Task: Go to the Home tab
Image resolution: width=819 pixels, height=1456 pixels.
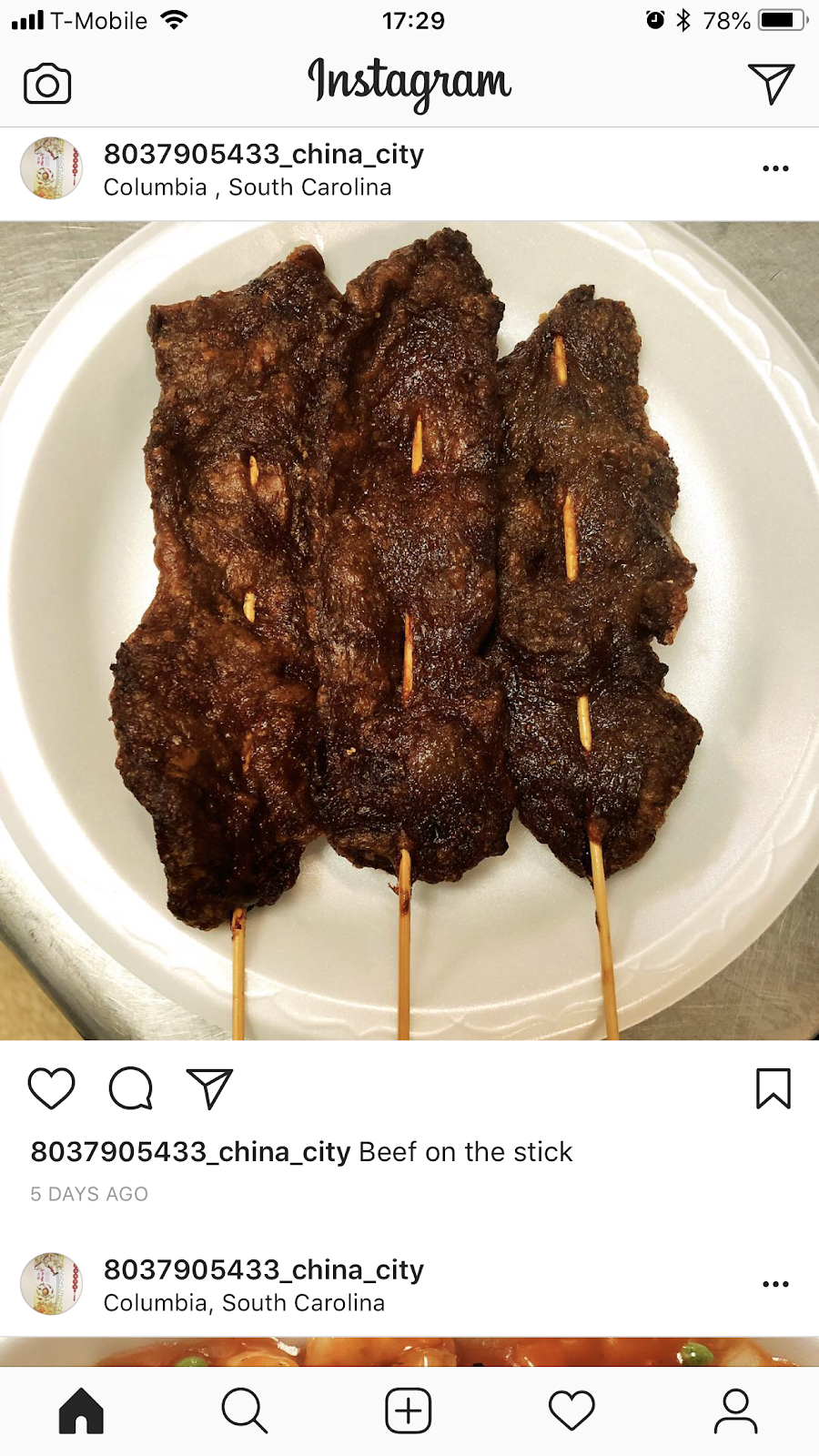Action: coord(81,1411)
